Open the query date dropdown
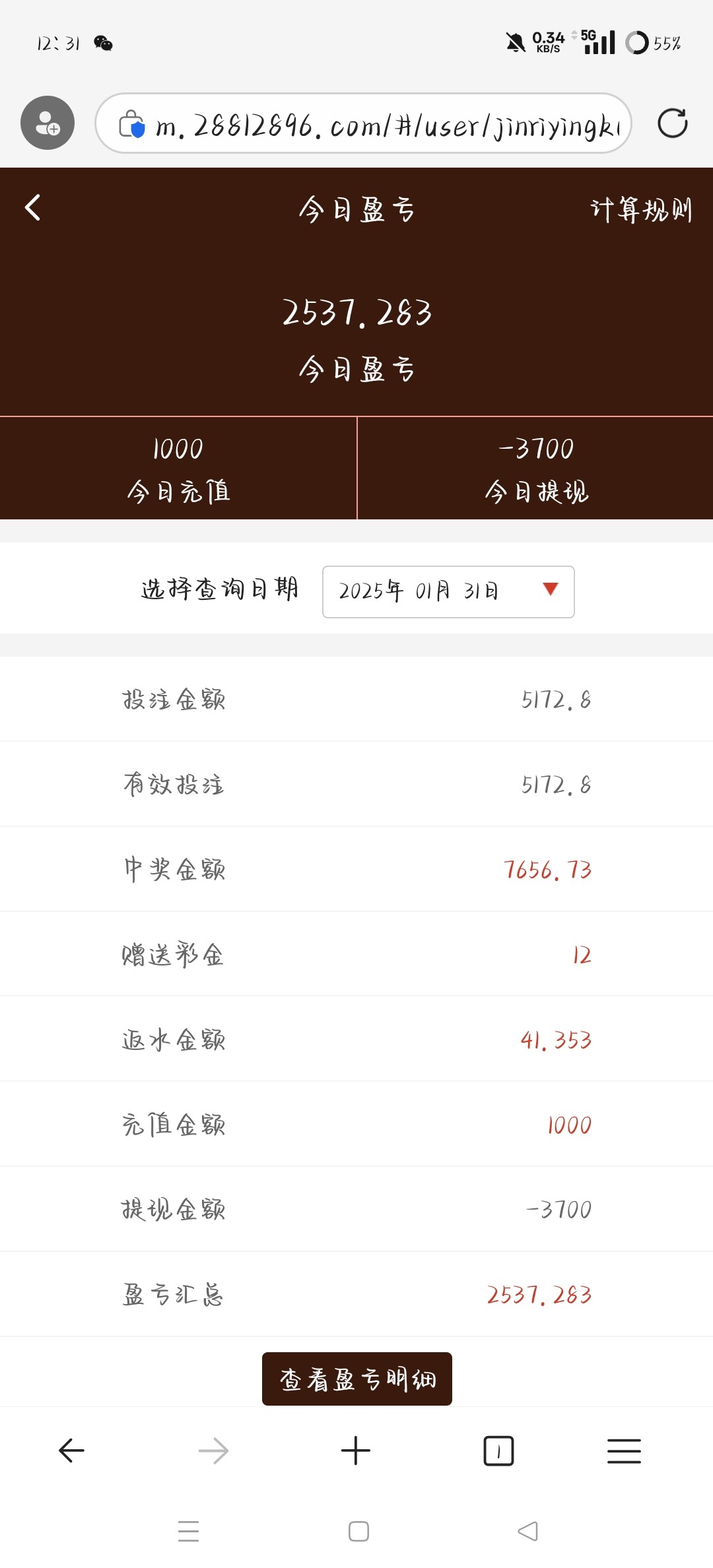This screenshot has width=713, height=1568. [x=448, y=591]
